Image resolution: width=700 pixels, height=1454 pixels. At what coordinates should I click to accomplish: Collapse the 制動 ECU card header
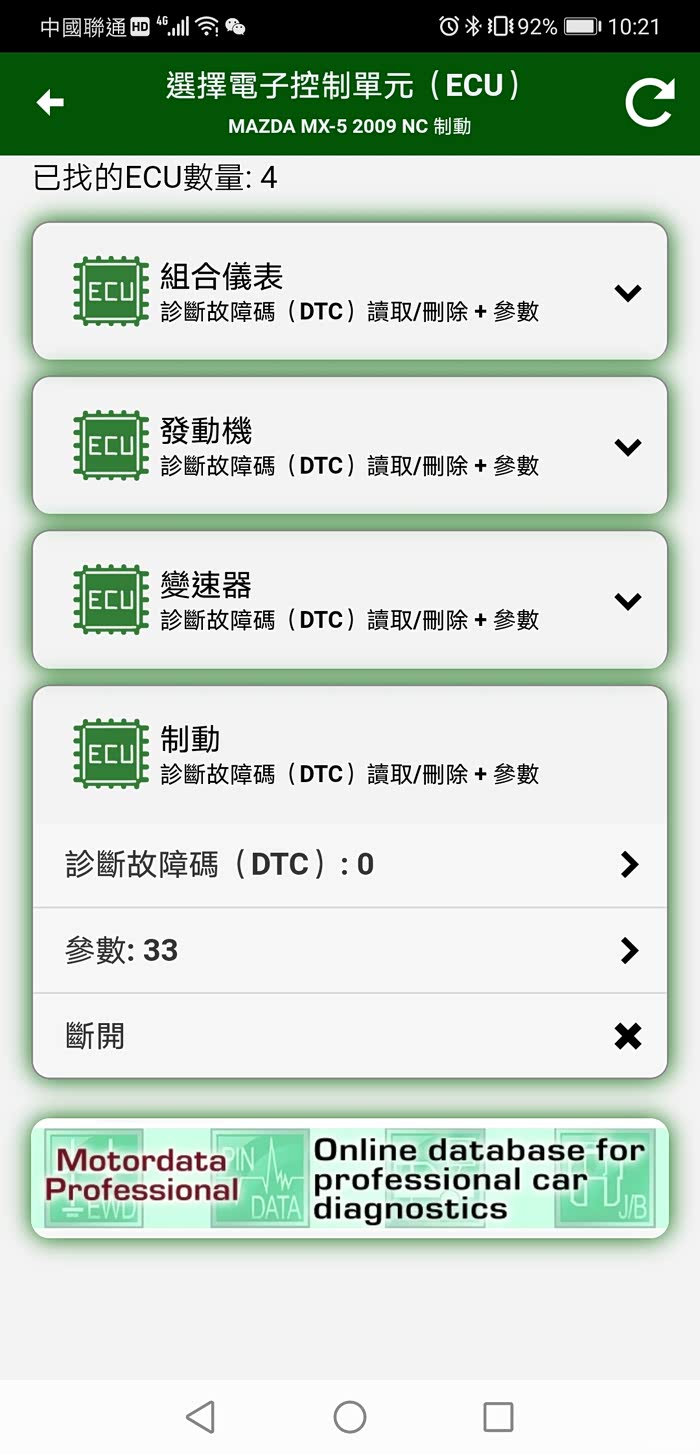(x=350, y=755)
